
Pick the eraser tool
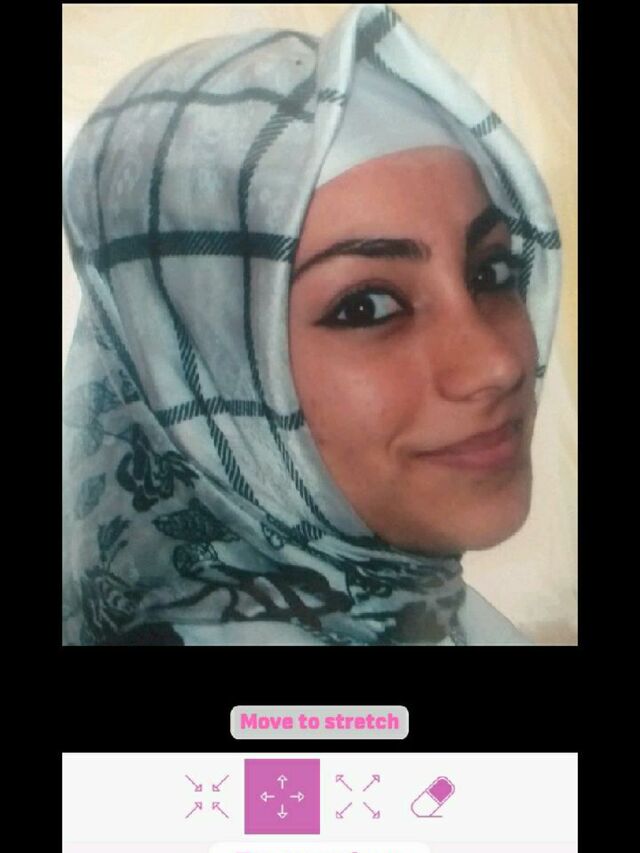(433, 796)
